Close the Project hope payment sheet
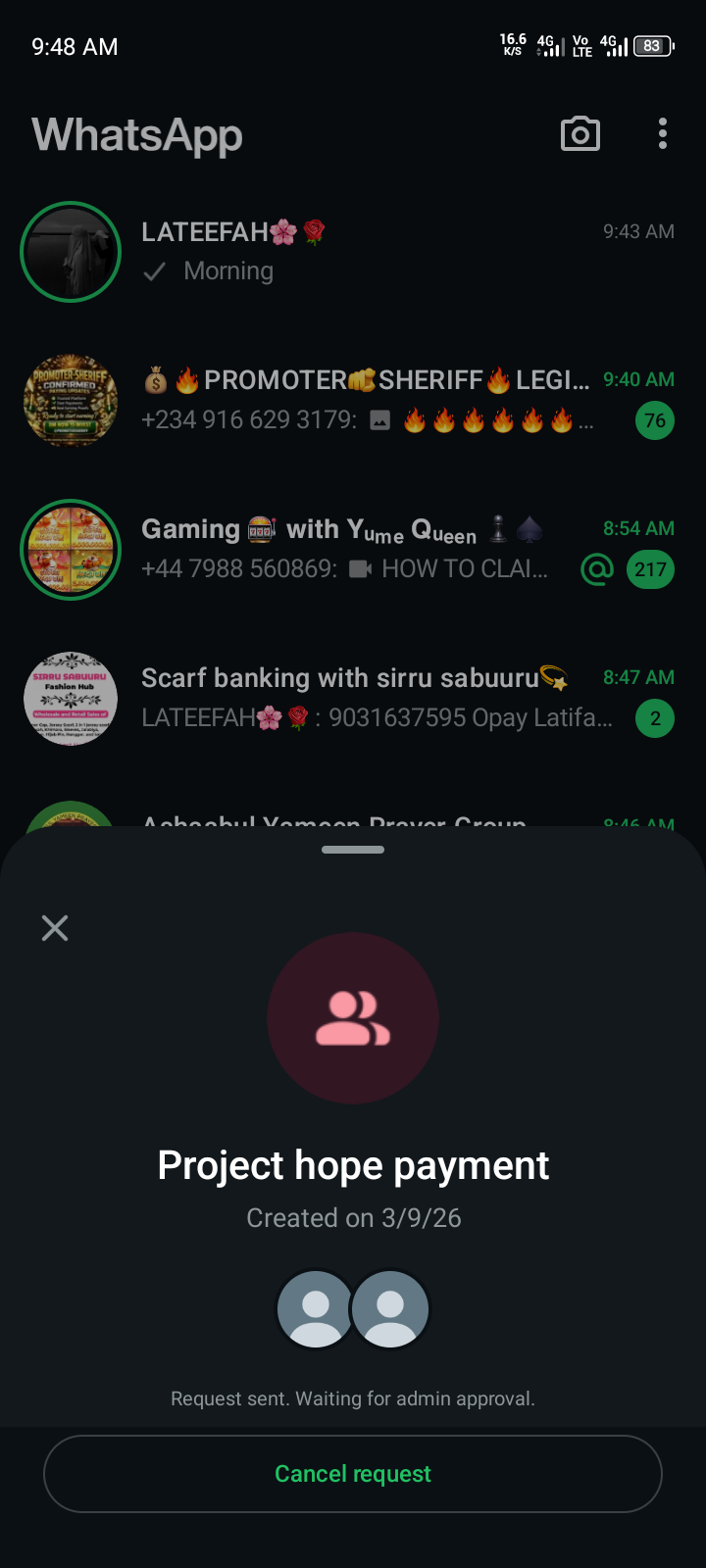706x1568 pixels. pos(55,928)
